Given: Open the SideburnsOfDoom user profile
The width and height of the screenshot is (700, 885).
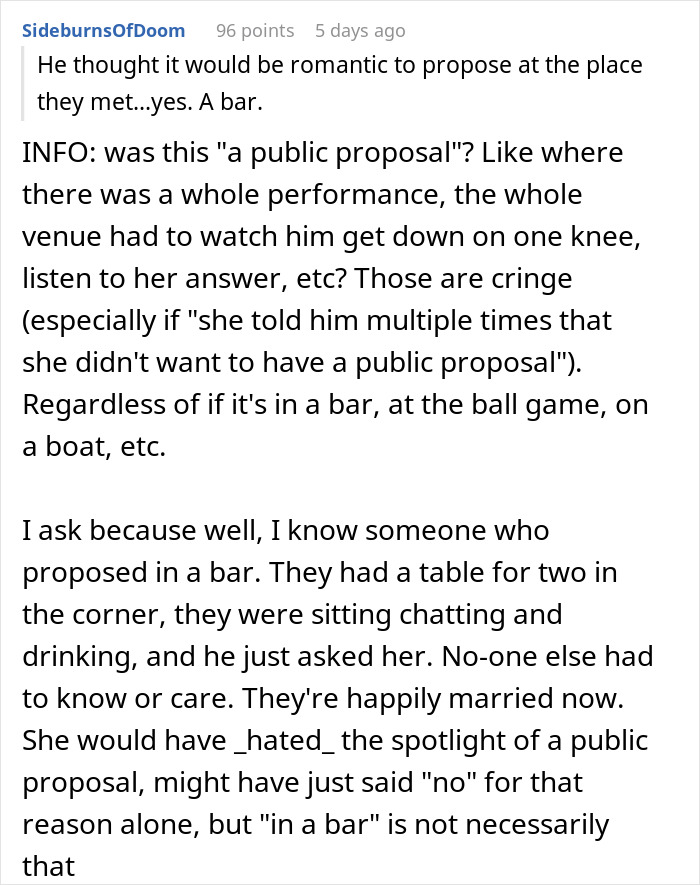Looking at the screenshot, I should [105, 30].
